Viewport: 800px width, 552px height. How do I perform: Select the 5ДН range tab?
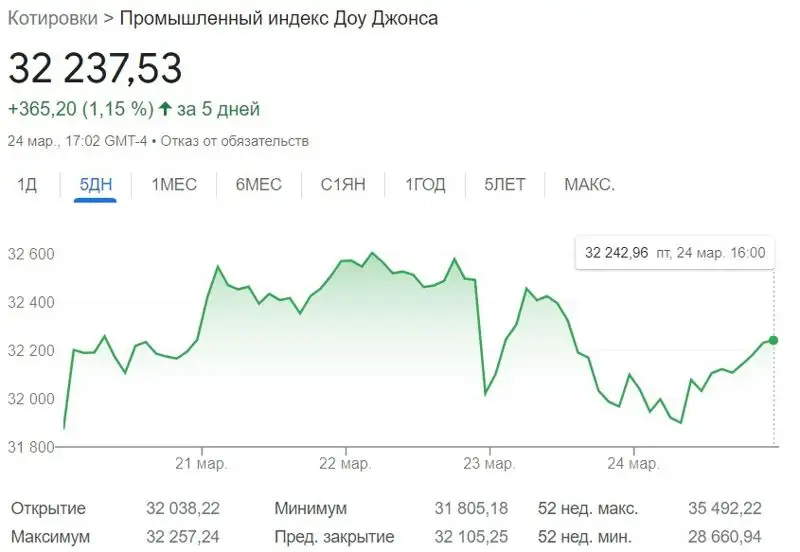[x=96, y=185]
